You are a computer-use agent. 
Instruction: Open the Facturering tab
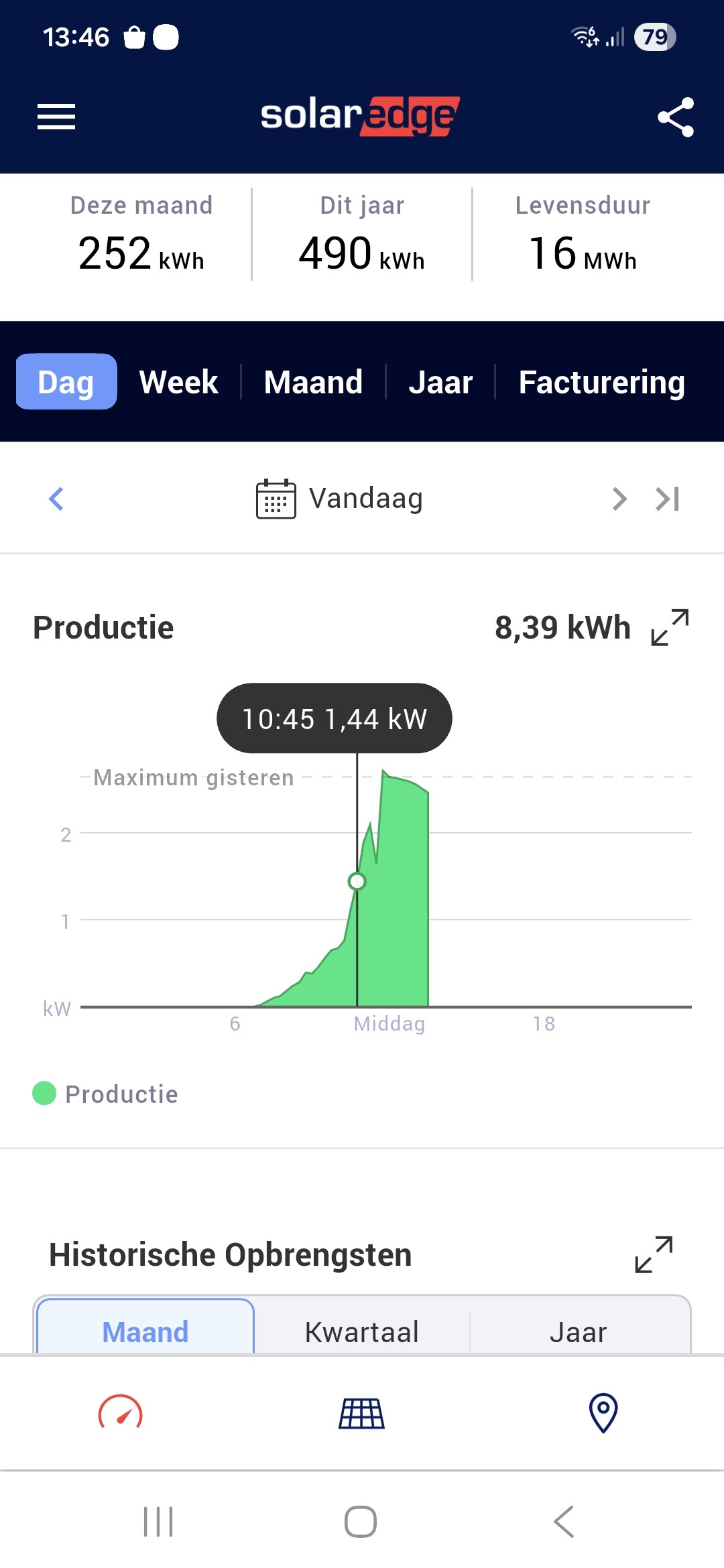click(601, 382)
